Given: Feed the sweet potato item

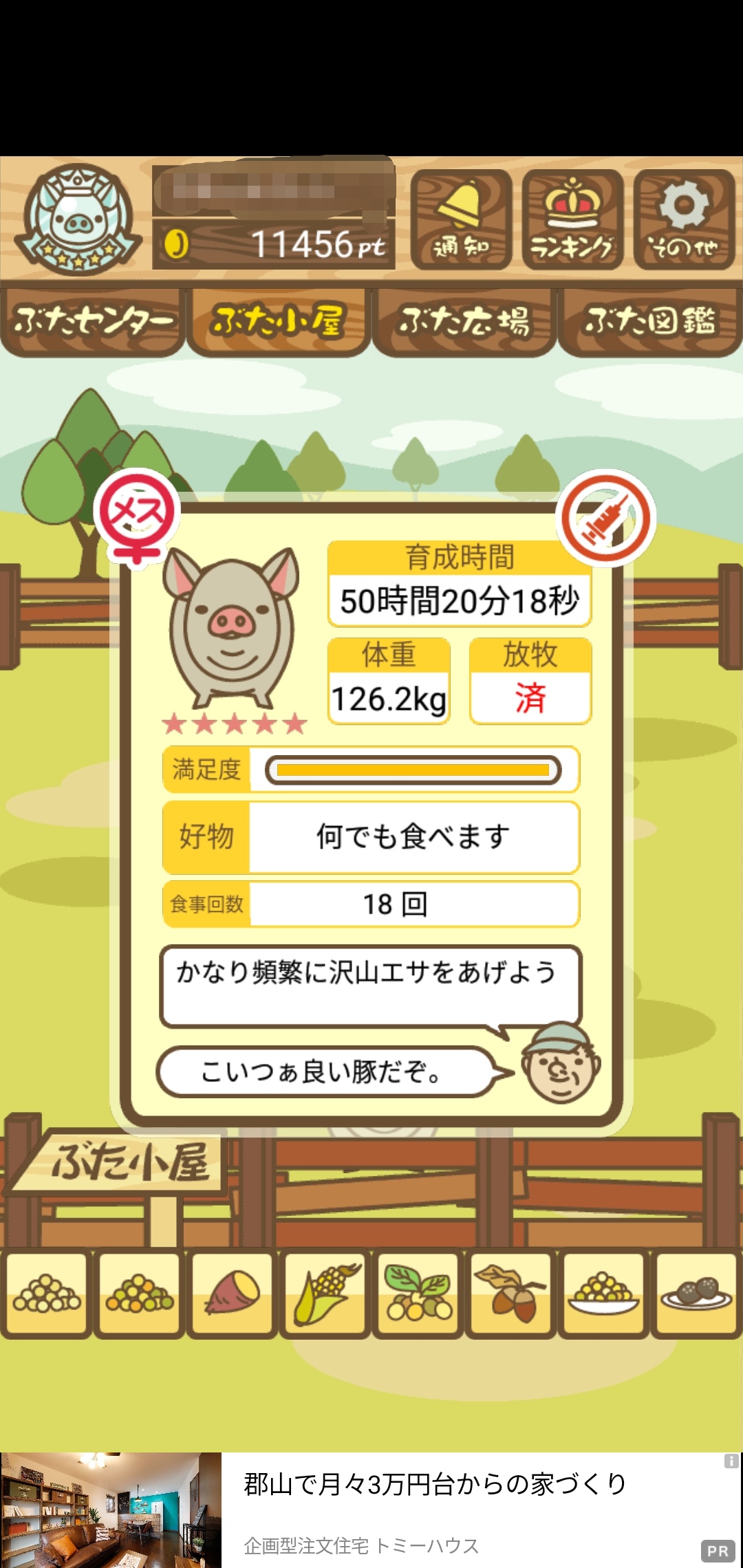Looking at the screenshot, I should pos(233,1295).
